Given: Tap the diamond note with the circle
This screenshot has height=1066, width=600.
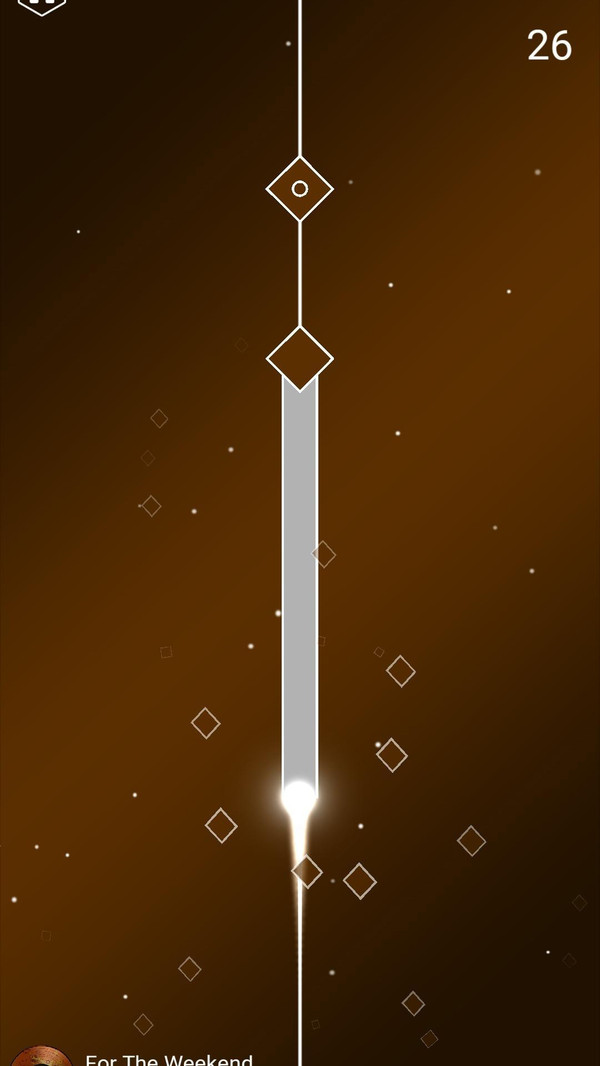Looking at the screenshot, I should pyautogui.click(x=299, y=188).
